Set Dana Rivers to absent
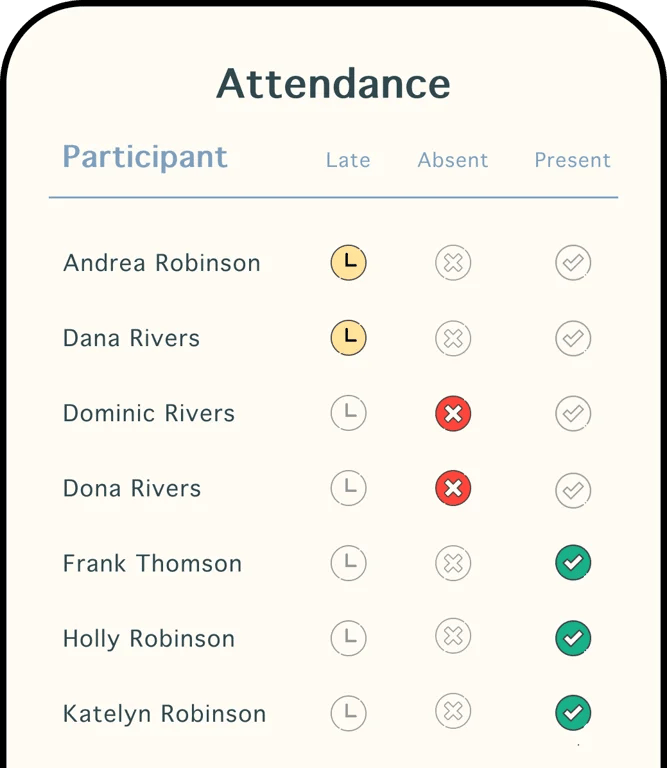This screenshot has height=768, width=667. click(453, 338)
